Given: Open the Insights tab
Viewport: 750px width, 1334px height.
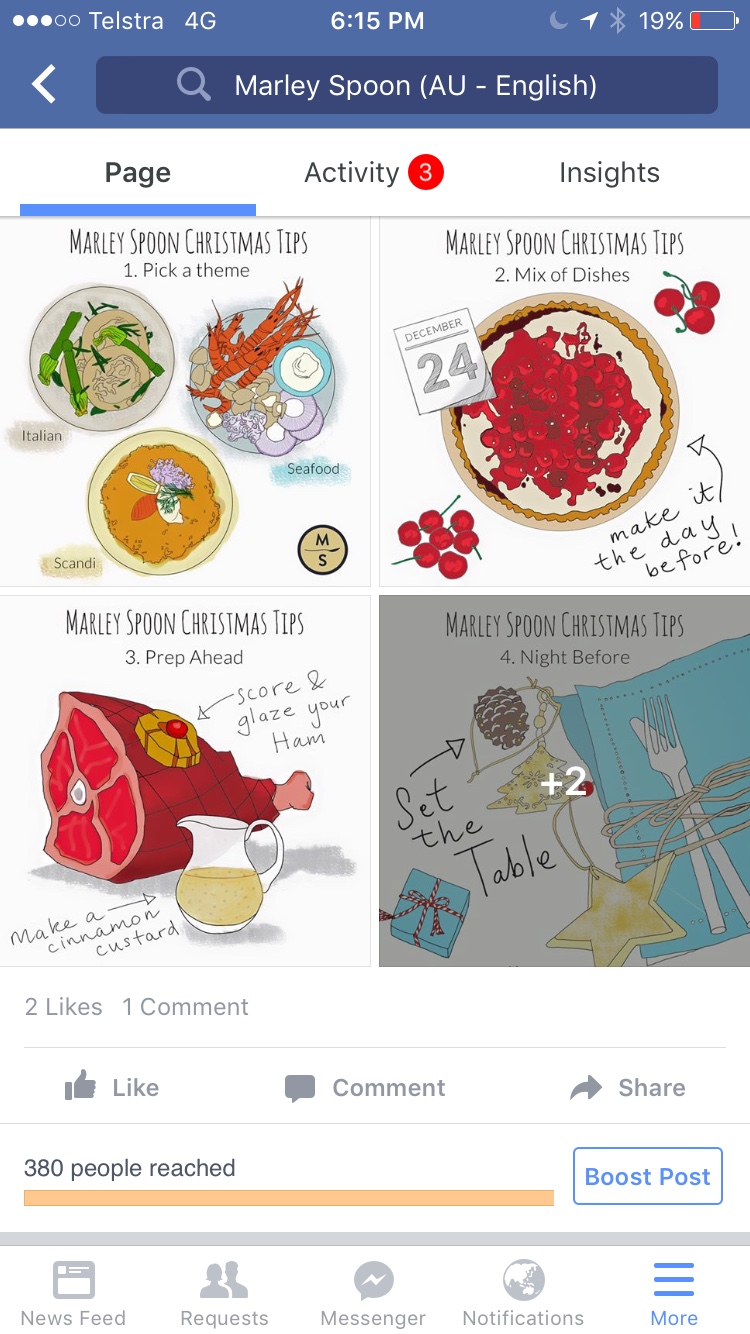Looking at the screenshot, I should tap(609, 173).
